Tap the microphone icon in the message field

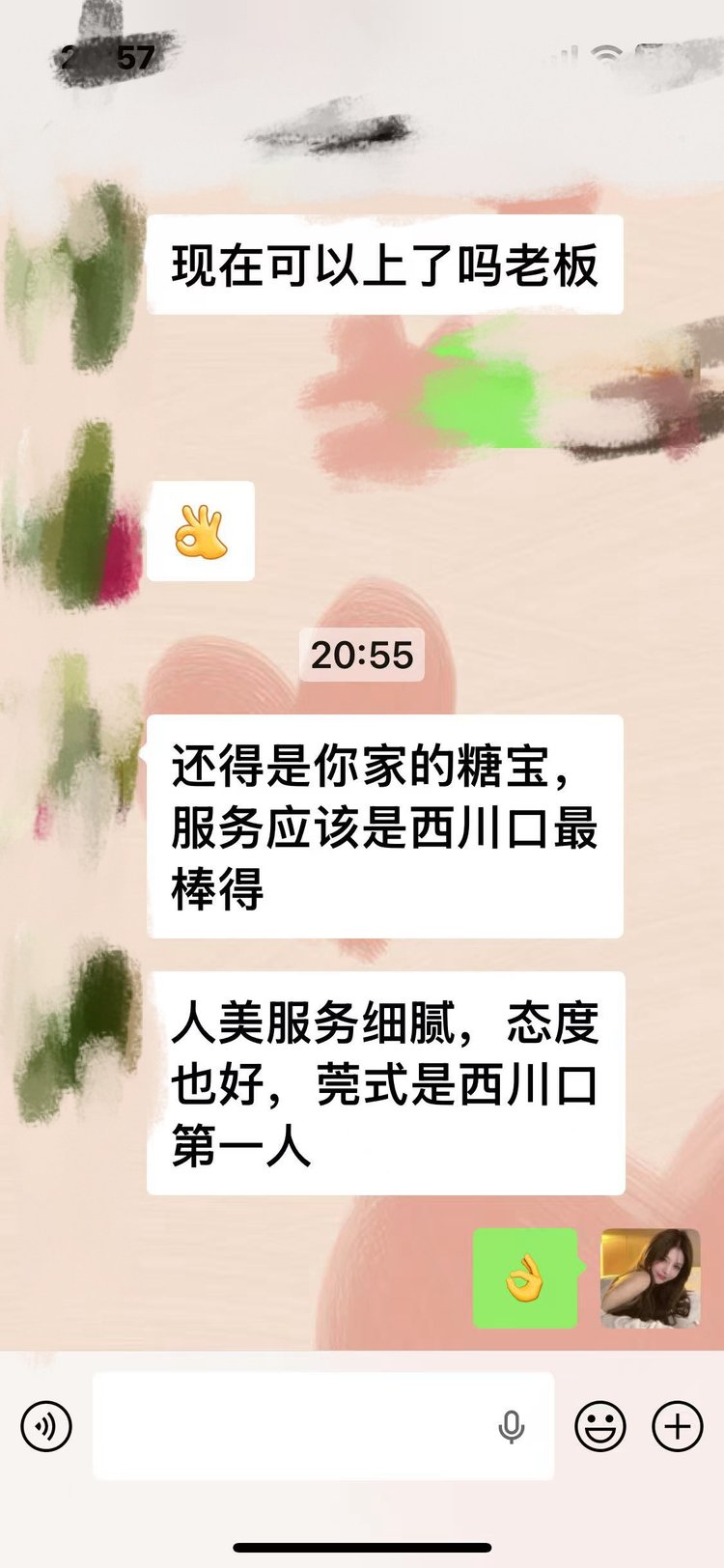[x=512, y=1426]
